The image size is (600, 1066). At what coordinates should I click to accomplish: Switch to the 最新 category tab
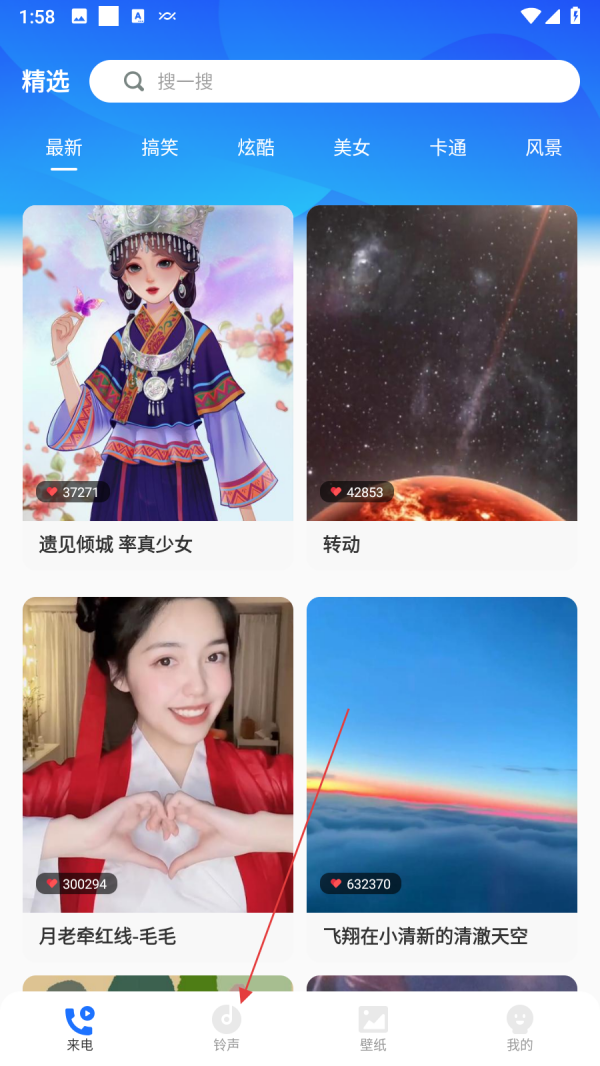[x=64, y=148]
